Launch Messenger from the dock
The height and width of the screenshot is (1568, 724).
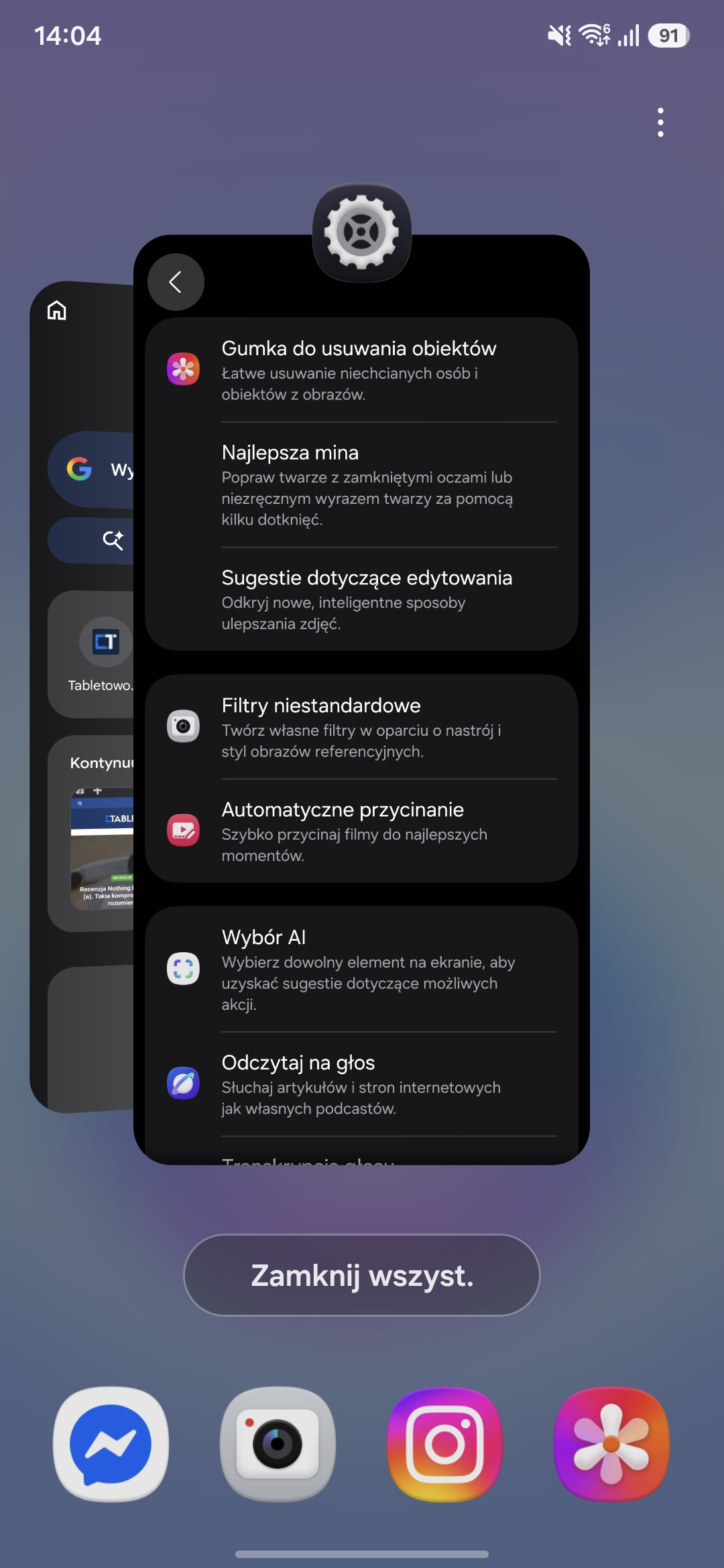pyautogui.click(x=111, y=1444)
